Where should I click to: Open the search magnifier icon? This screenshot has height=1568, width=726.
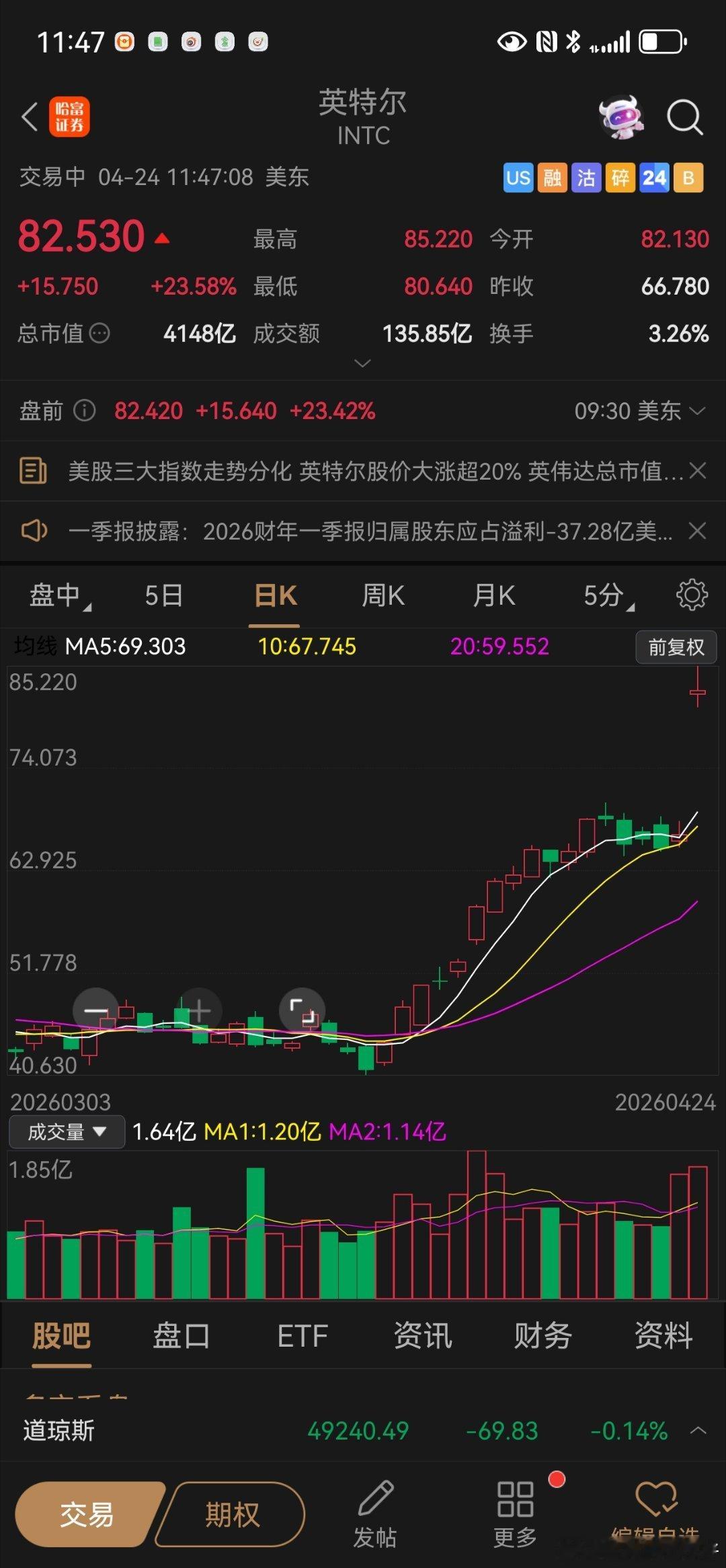point(684,116)
